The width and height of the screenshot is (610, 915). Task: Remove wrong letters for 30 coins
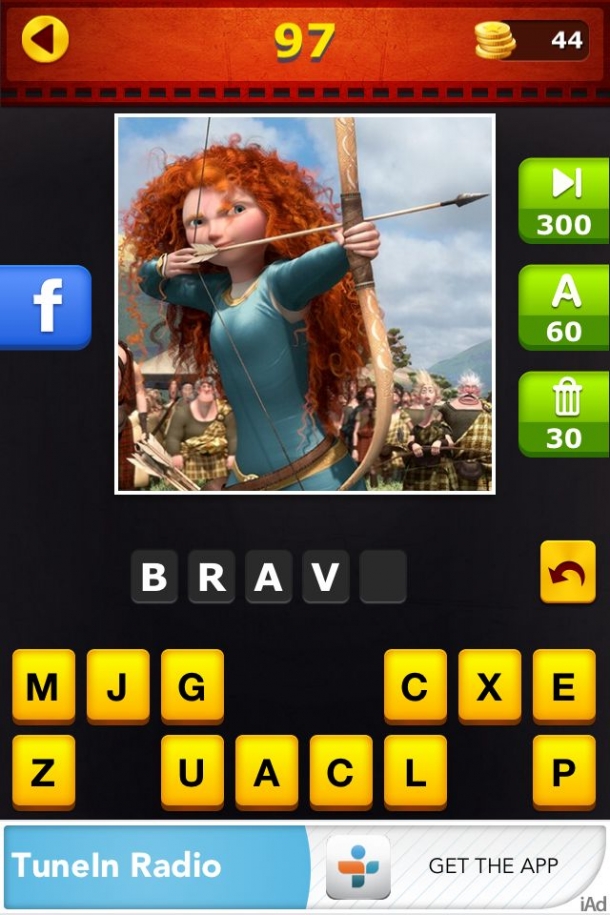564,414
